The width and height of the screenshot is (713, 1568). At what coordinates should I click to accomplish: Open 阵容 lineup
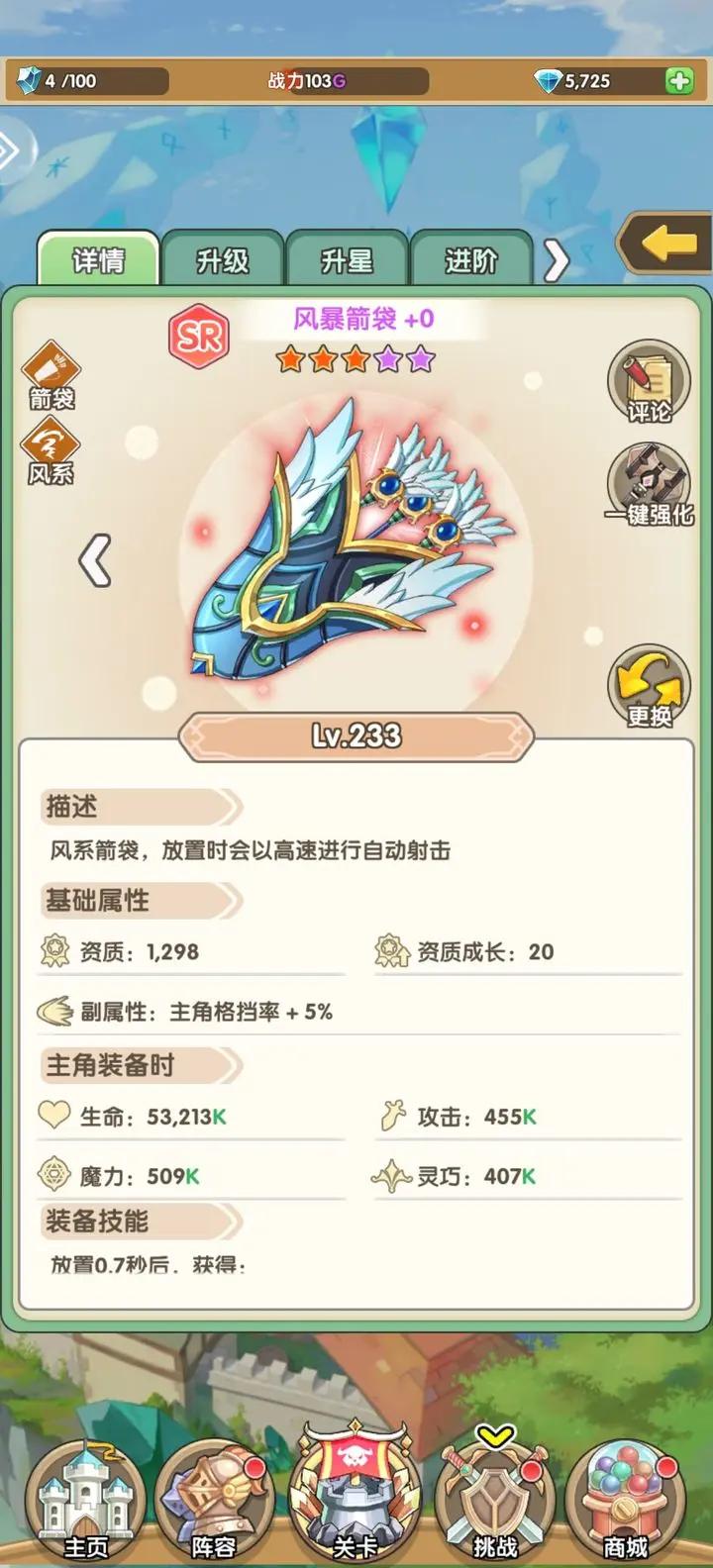(214, 1505)
